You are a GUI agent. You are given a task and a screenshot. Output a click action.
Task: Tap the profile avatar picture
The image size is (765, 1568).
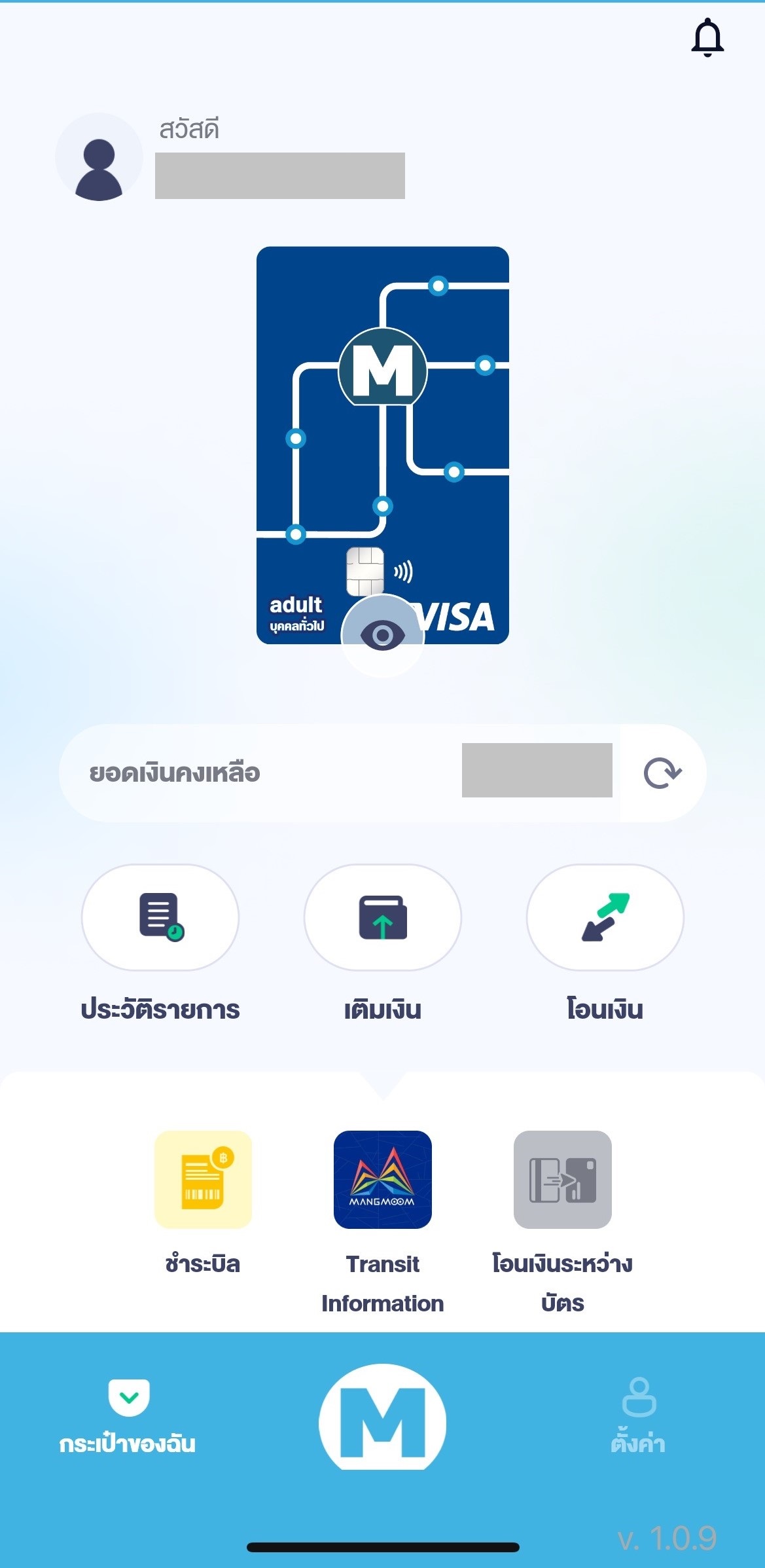(x=99, y=157)
